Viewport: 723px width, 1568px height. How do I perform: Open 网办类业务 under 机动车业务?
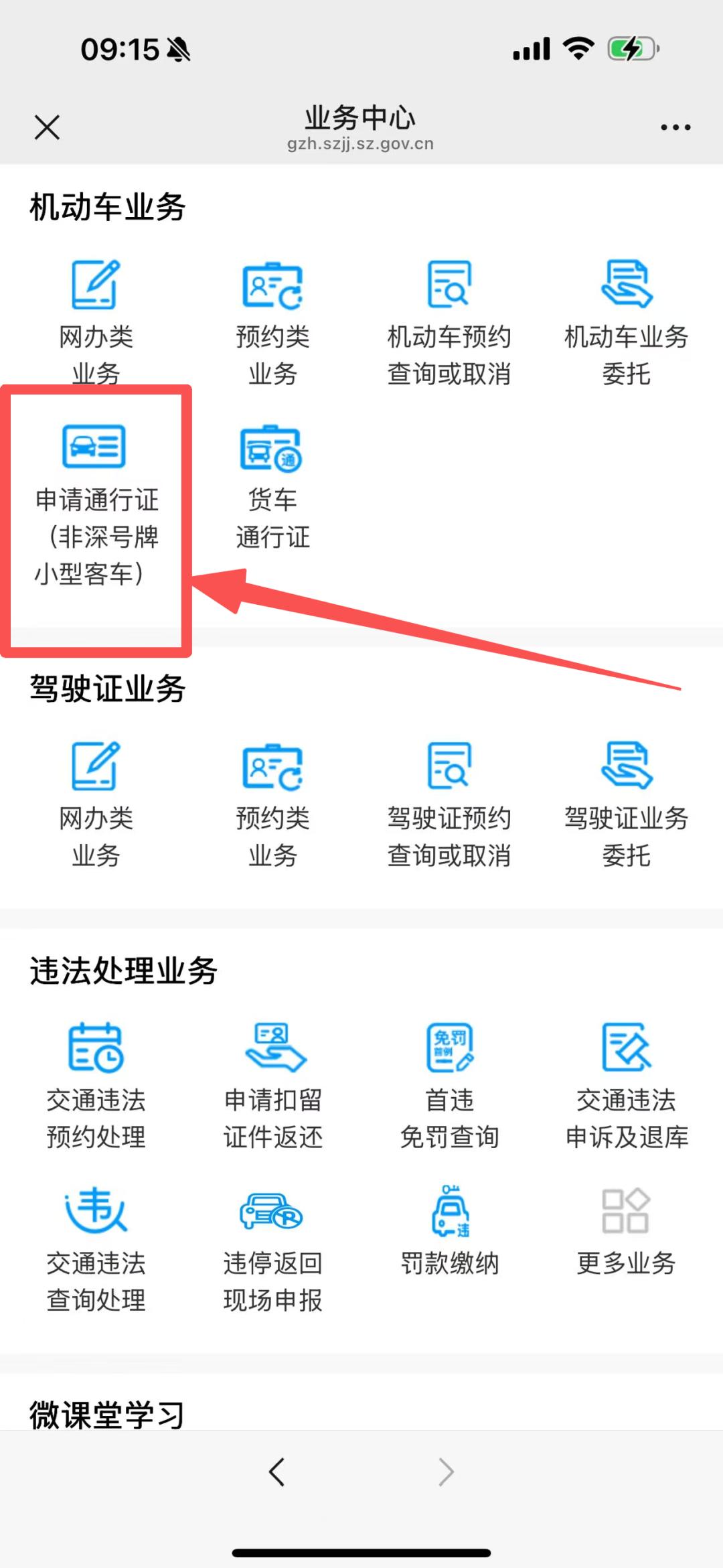(x=94, y=315)
